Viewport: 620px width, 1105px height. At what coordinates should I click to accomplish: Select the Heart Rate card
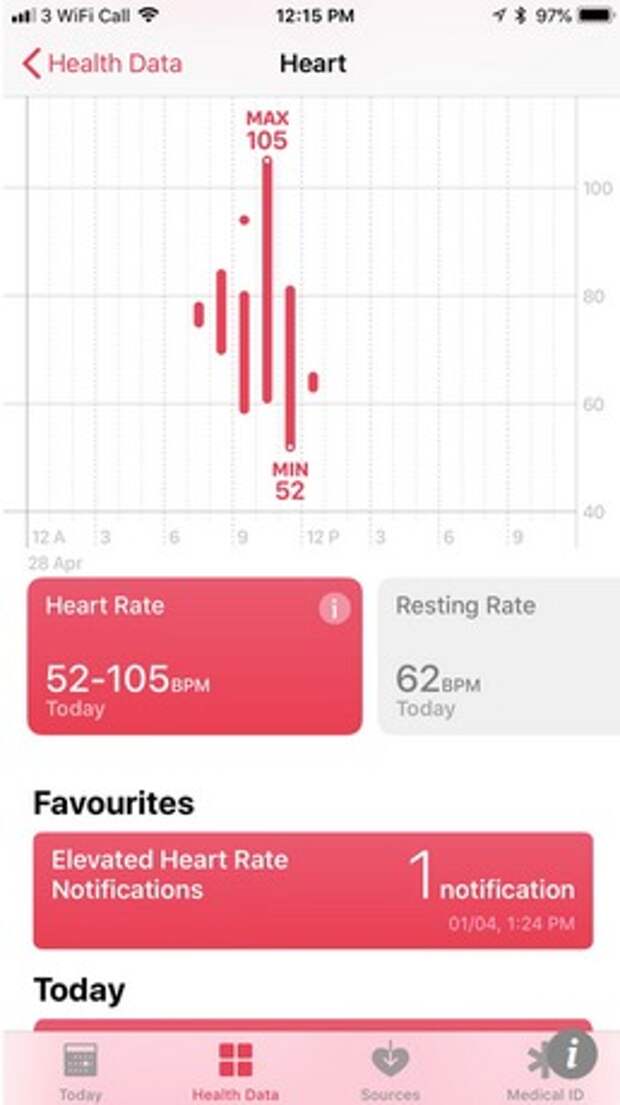pos(194,656)
